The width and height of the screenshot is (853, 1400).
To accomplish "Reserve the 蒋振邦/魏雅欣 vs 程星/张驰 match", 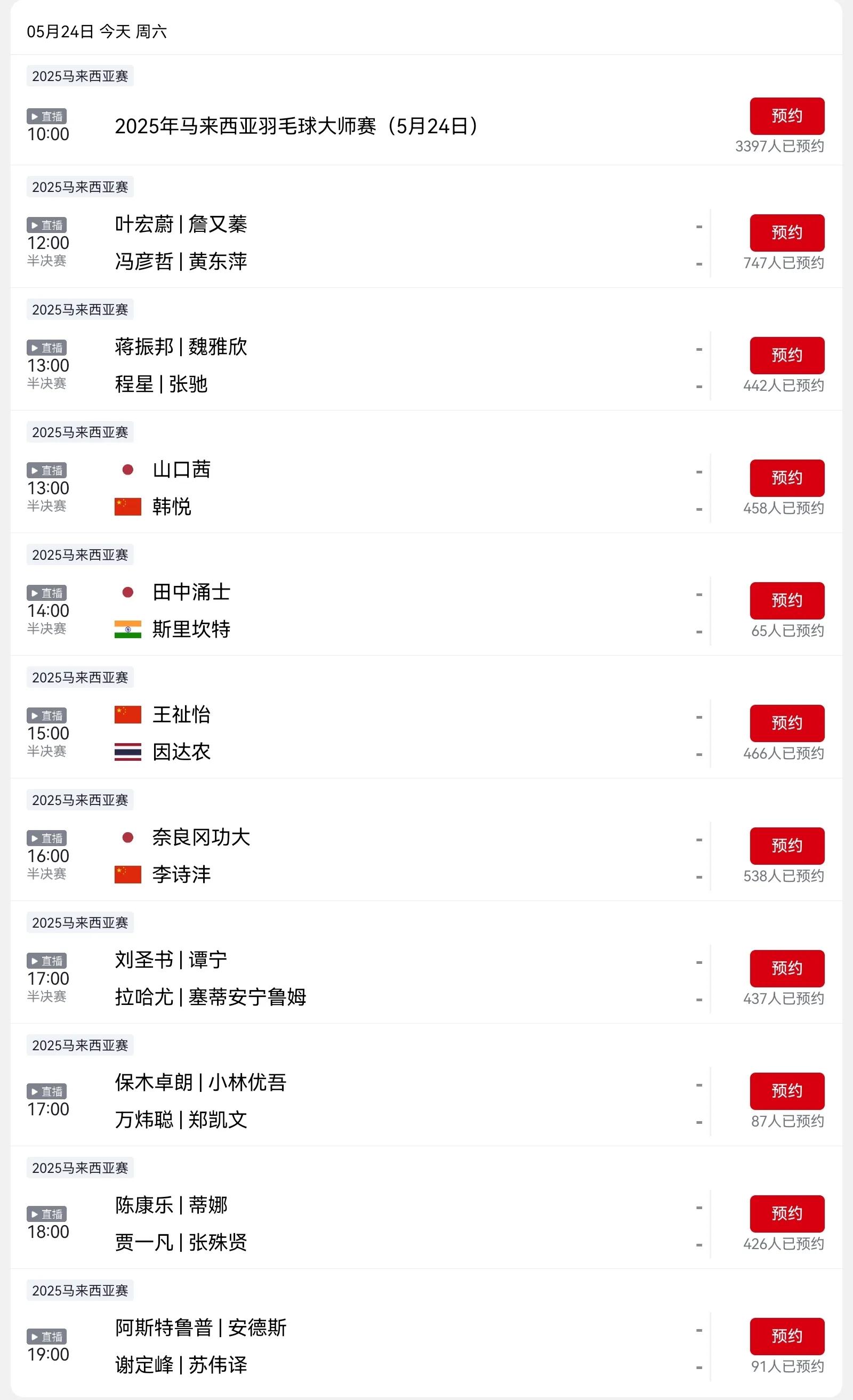I will tap(786, 355).
